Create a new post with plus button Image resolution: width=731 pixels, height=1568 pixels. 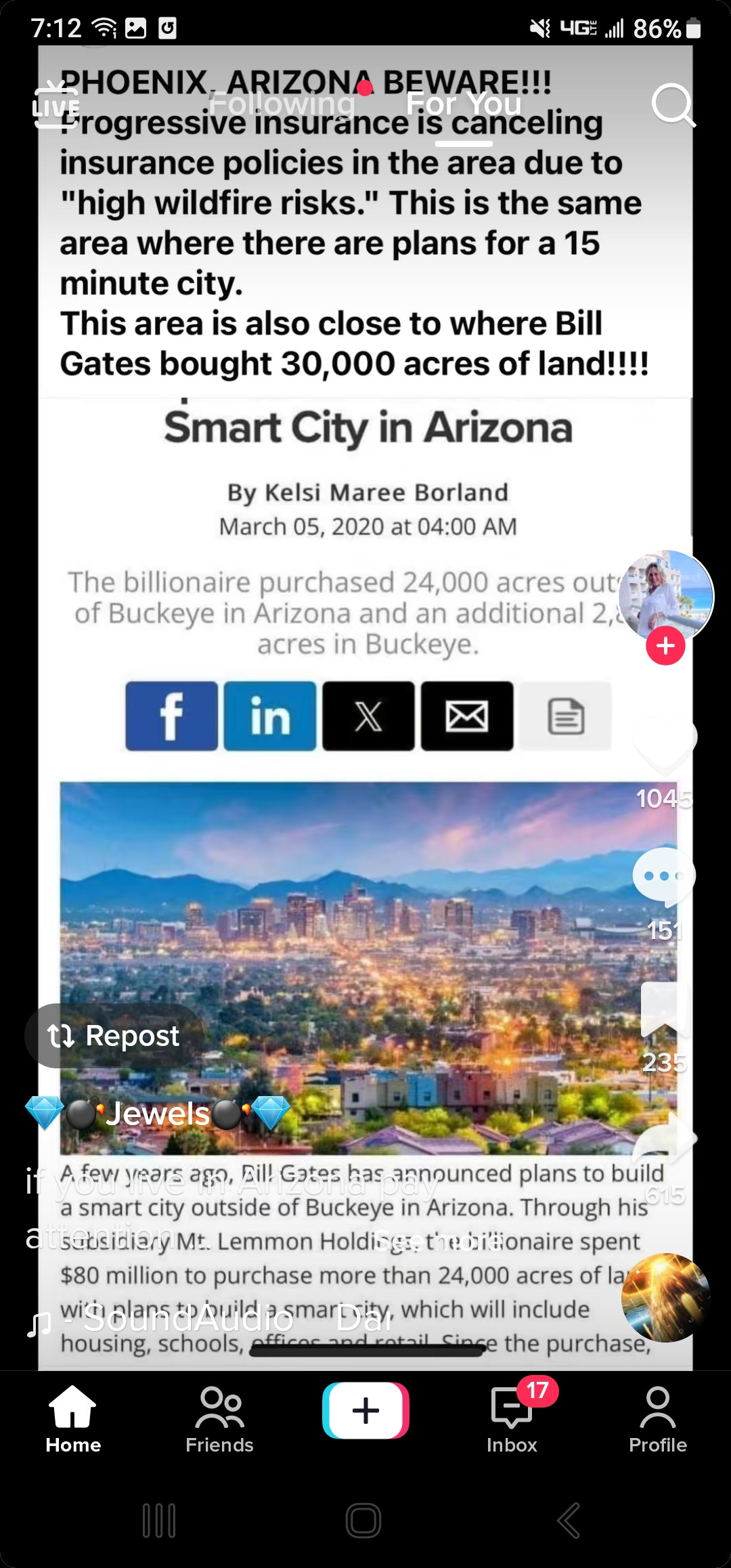coord(365,1411)
